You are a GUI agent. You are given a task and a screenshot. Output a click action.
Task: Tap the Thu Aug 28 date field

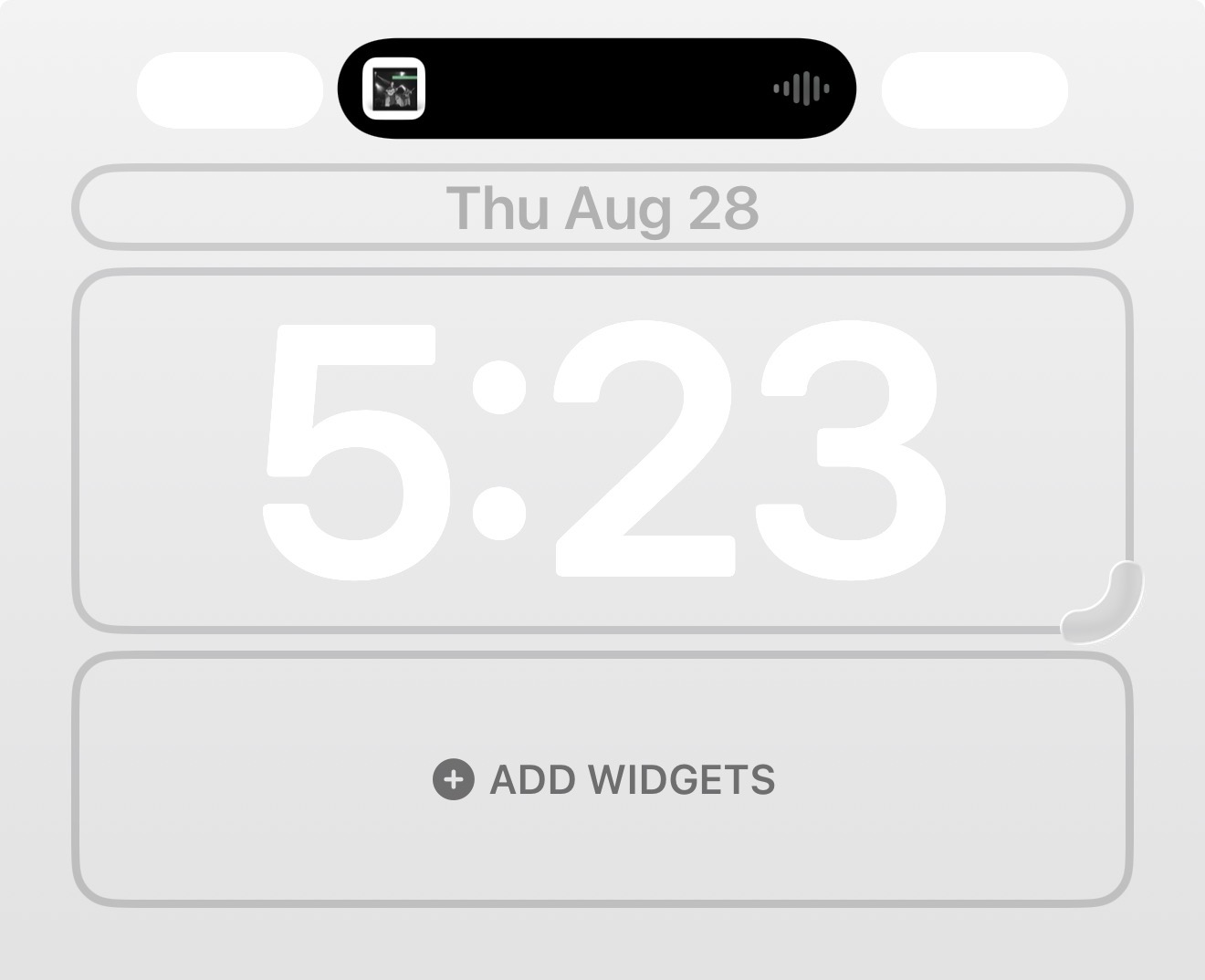[602, 208]
